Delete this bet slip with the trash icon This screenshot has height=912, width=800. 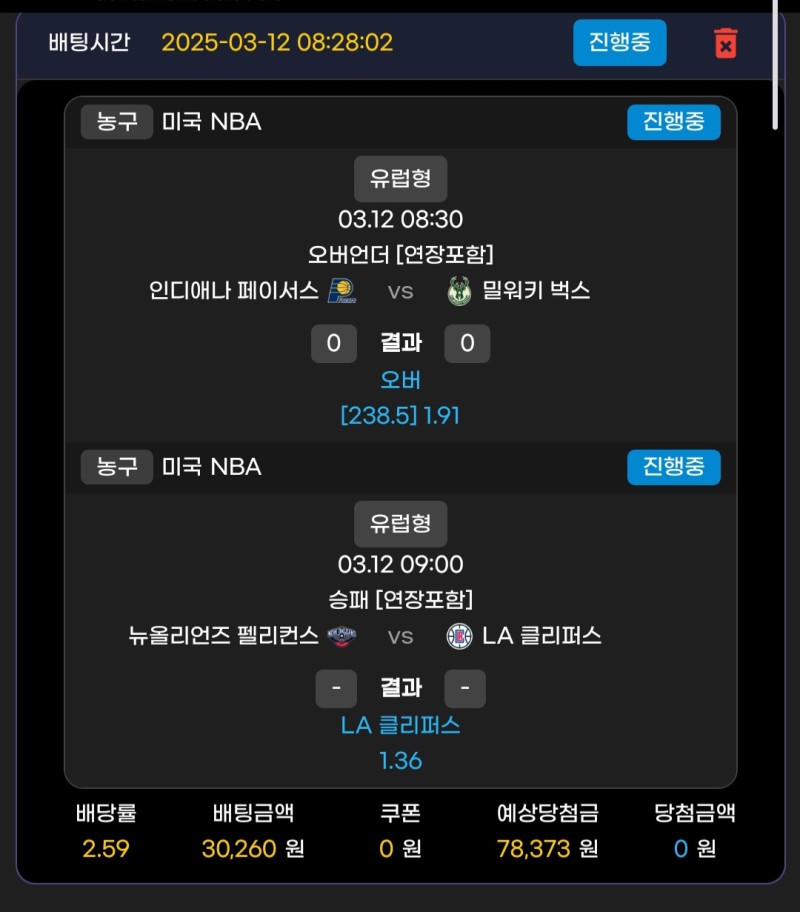tap(725, 43)
